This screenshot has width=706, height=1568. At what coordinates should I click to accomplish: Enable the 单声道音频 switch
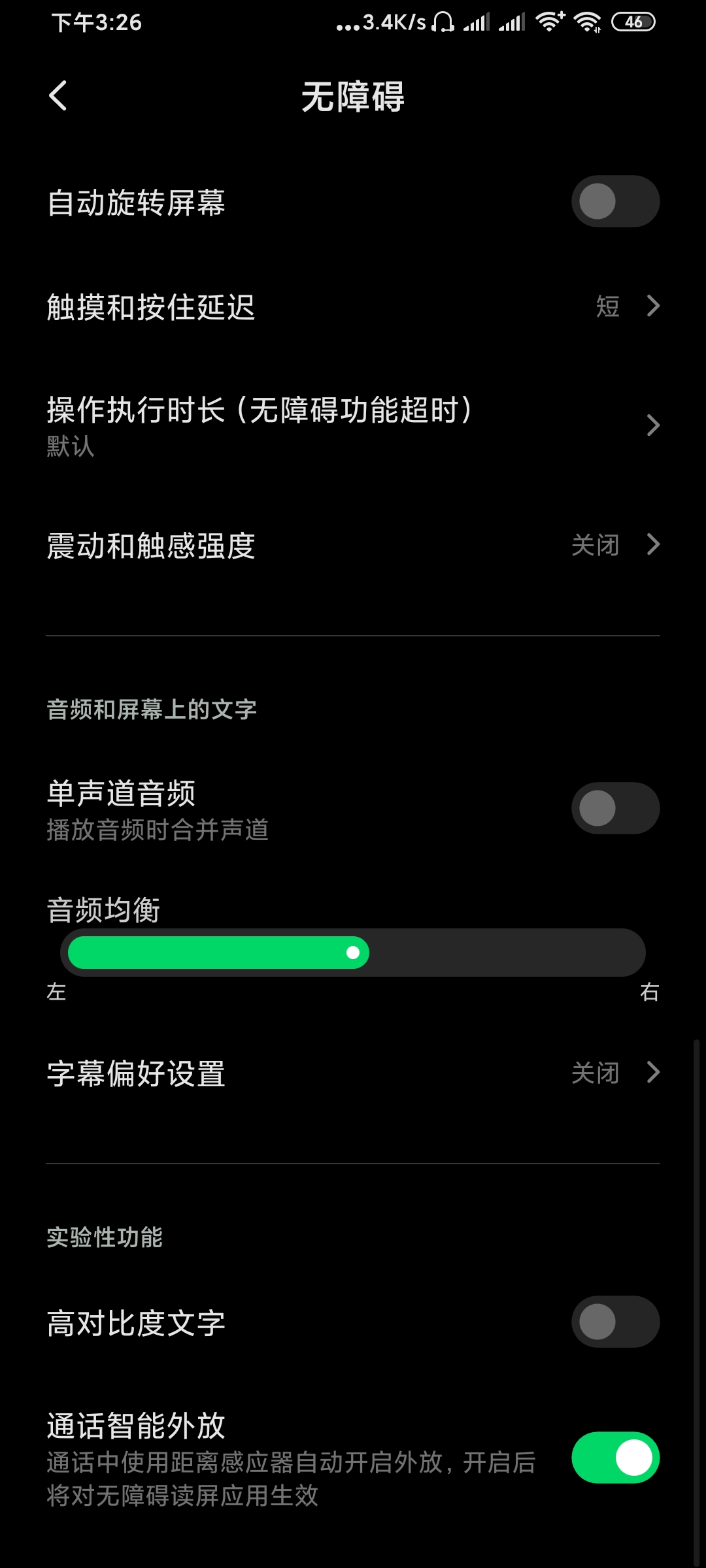615,808
